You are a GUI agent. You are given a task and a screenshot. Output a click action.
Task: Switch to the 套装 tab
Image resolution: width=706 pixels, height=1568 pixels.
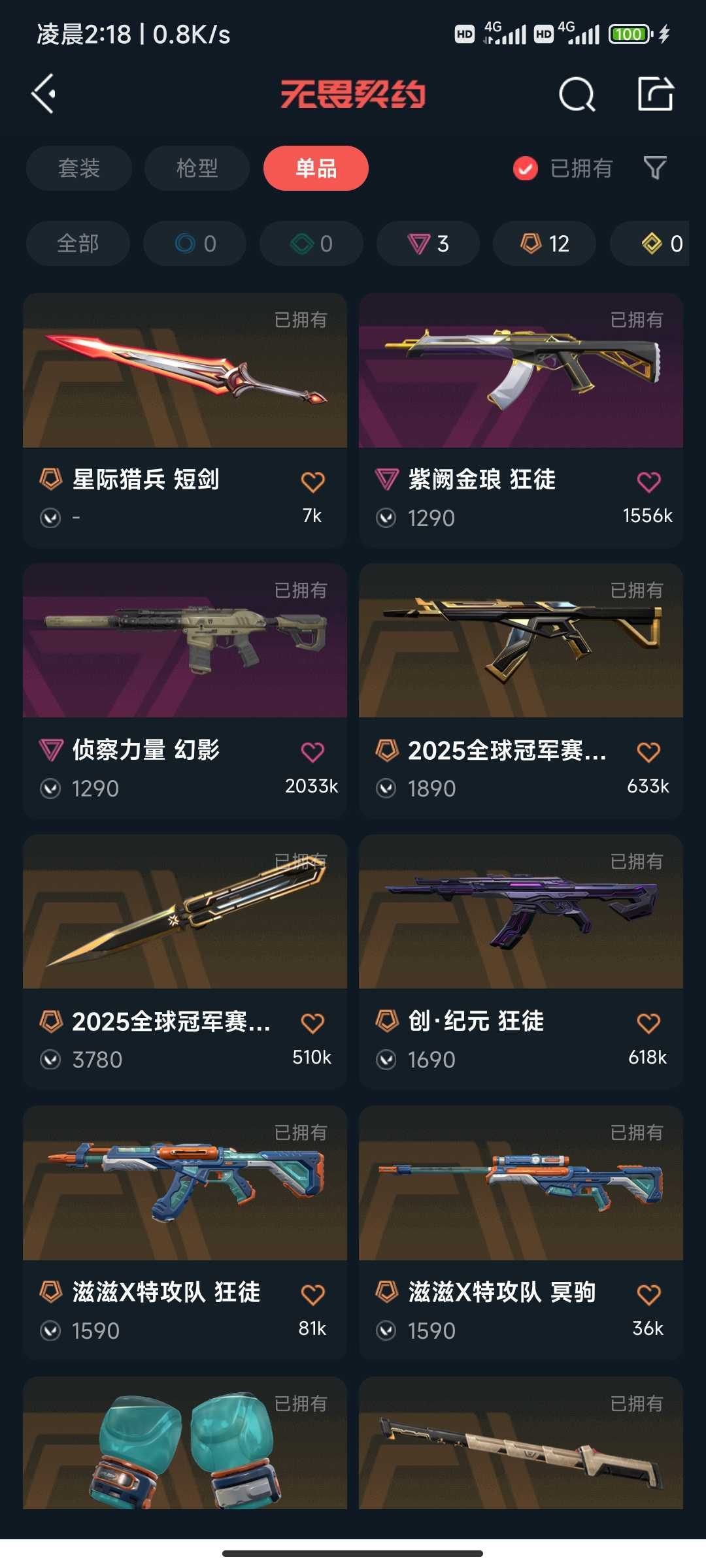tap(78, 169)
